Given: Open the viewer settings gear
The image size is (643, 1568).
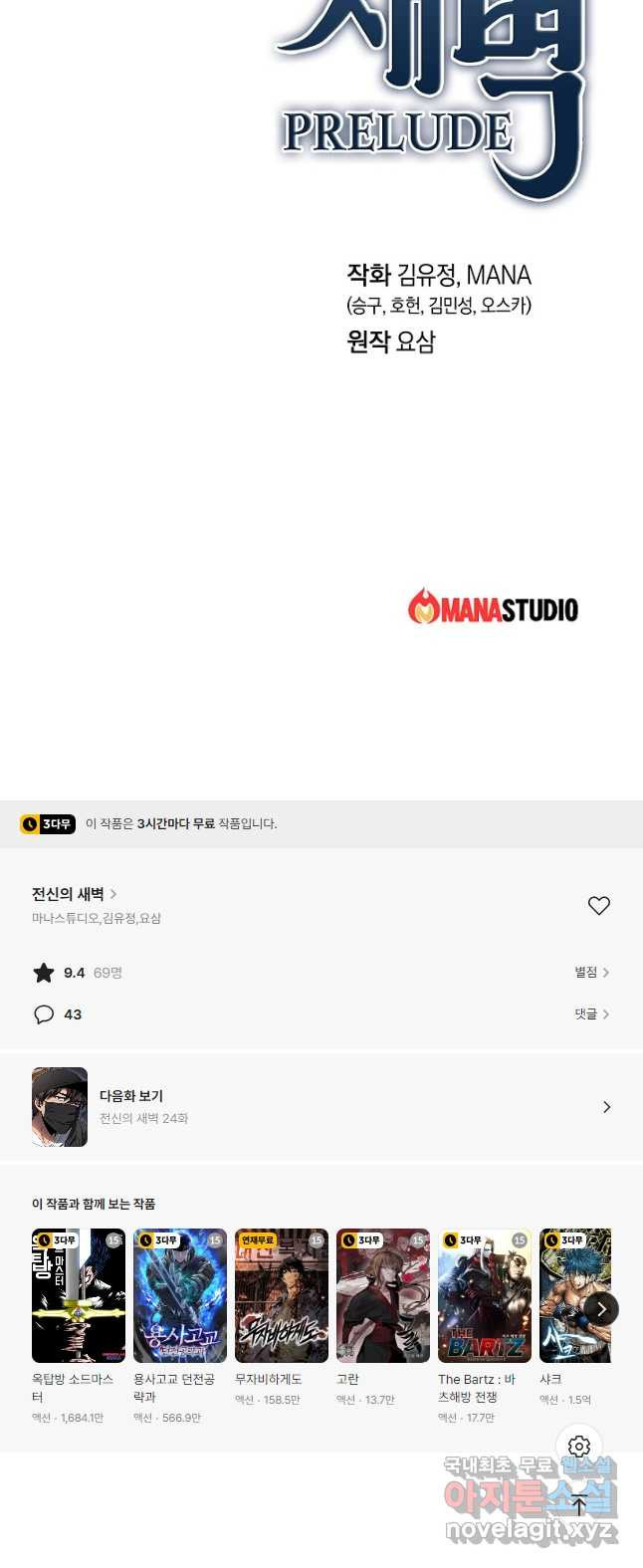Looking at the screenshot, I should tap(579, 1447).
